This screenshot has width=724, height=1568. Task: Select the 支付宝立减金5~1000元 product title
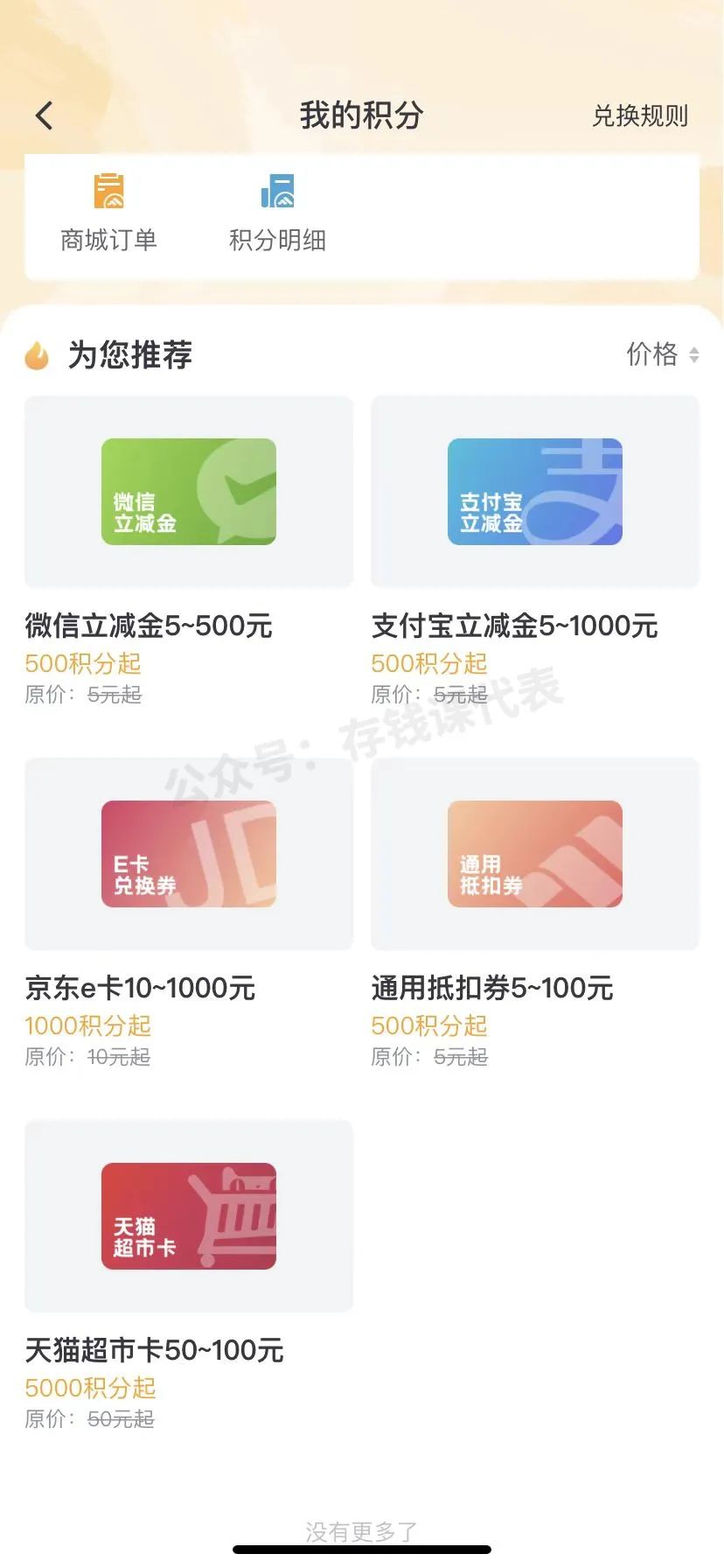pos(512,626)
